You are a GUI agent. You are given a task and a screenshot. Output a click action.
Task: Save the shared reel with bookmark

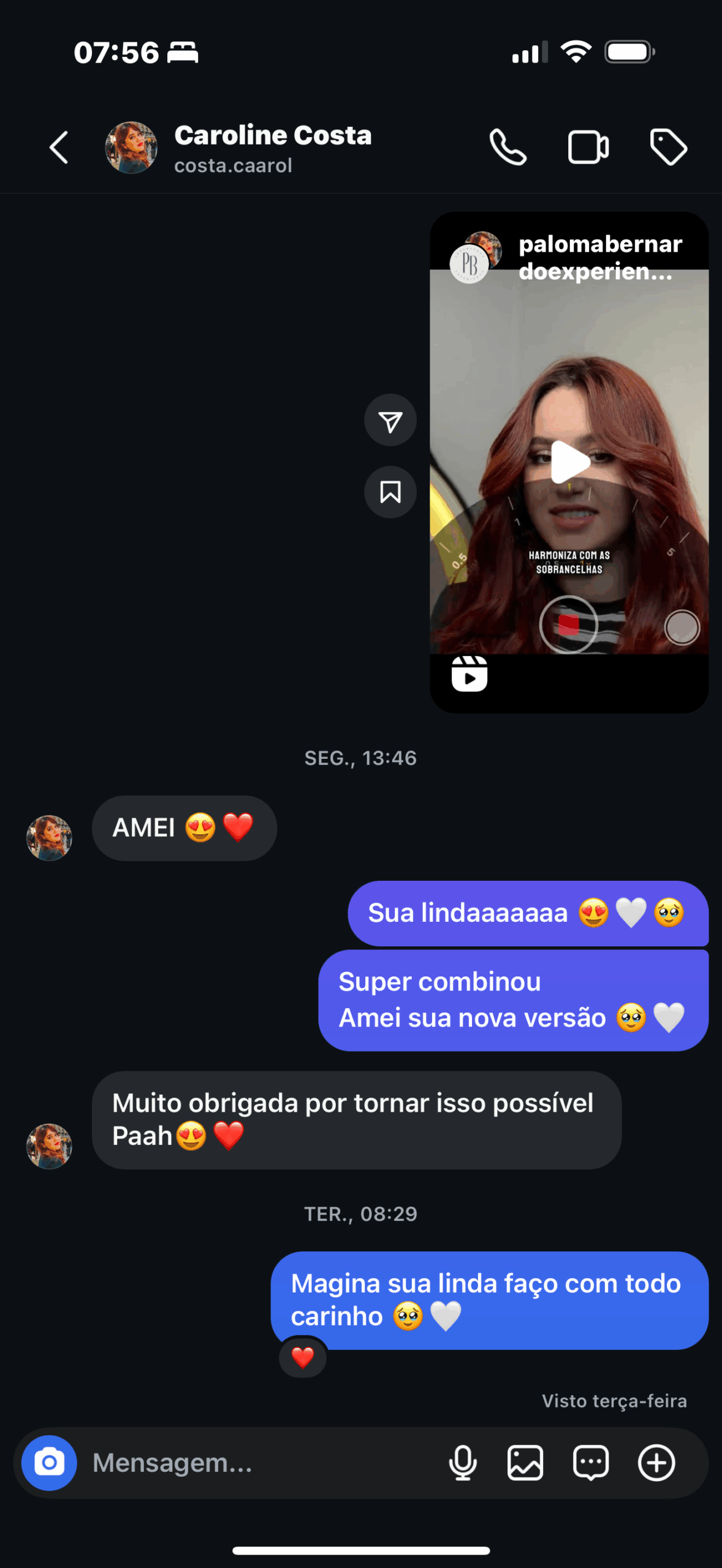(x=390, y=492)
